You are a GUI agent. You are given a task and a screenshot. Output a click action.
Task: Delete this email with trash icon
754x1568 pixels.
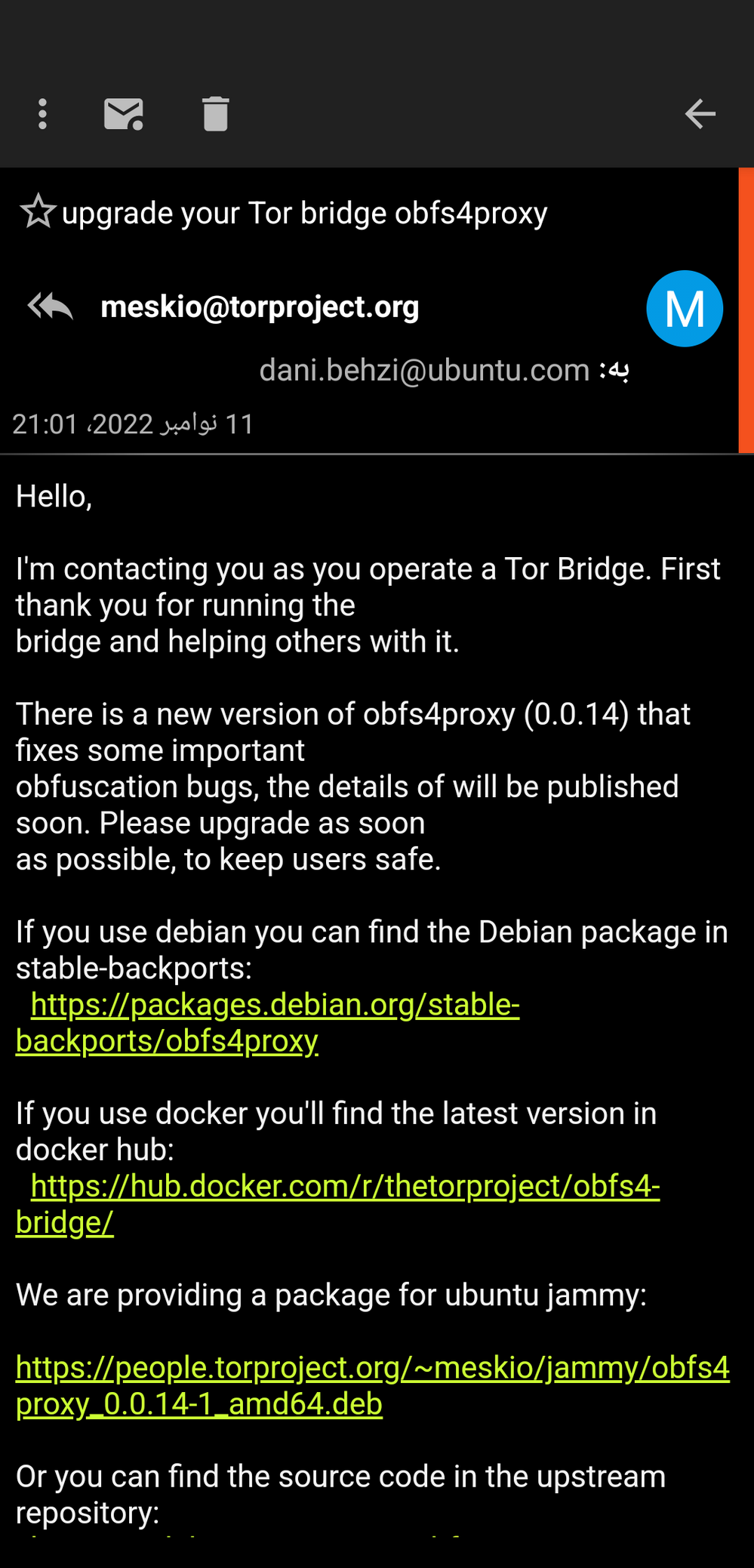215,114
